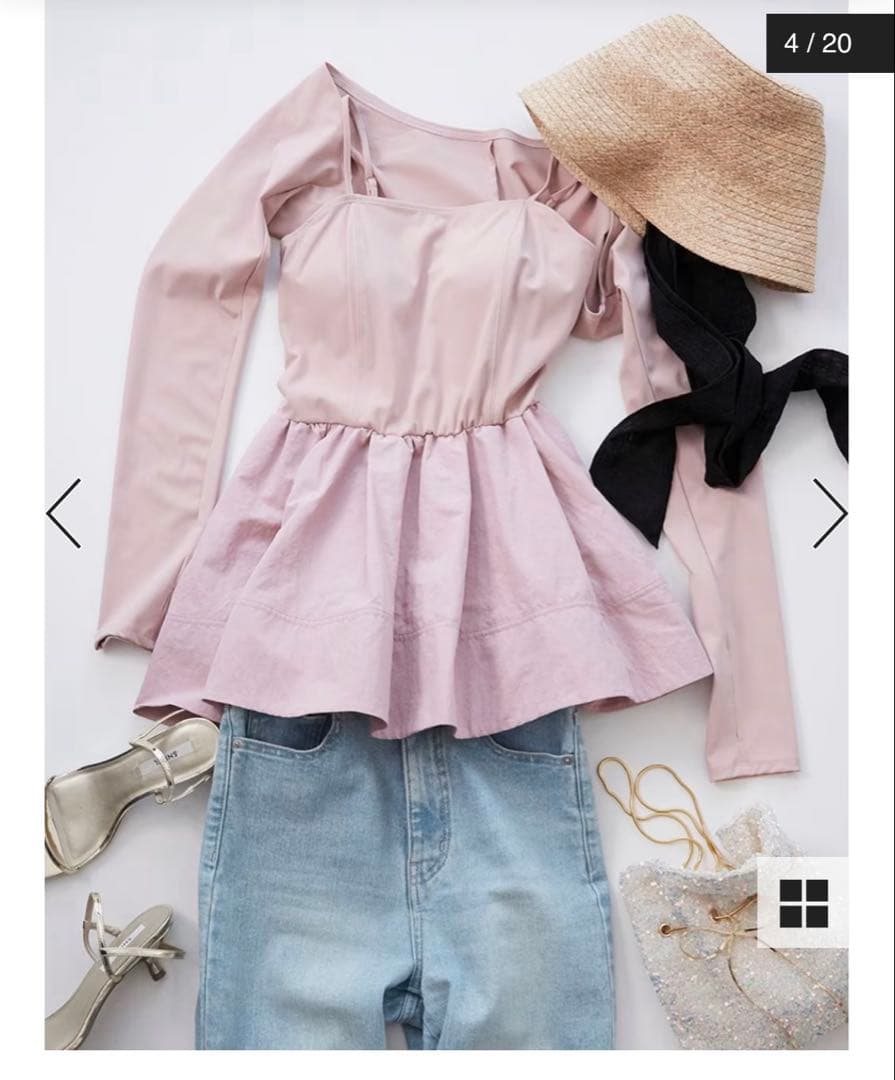Viewport: 895px width, 1080px height.
Task: Go to the next product image
Action: pos(828,514)
